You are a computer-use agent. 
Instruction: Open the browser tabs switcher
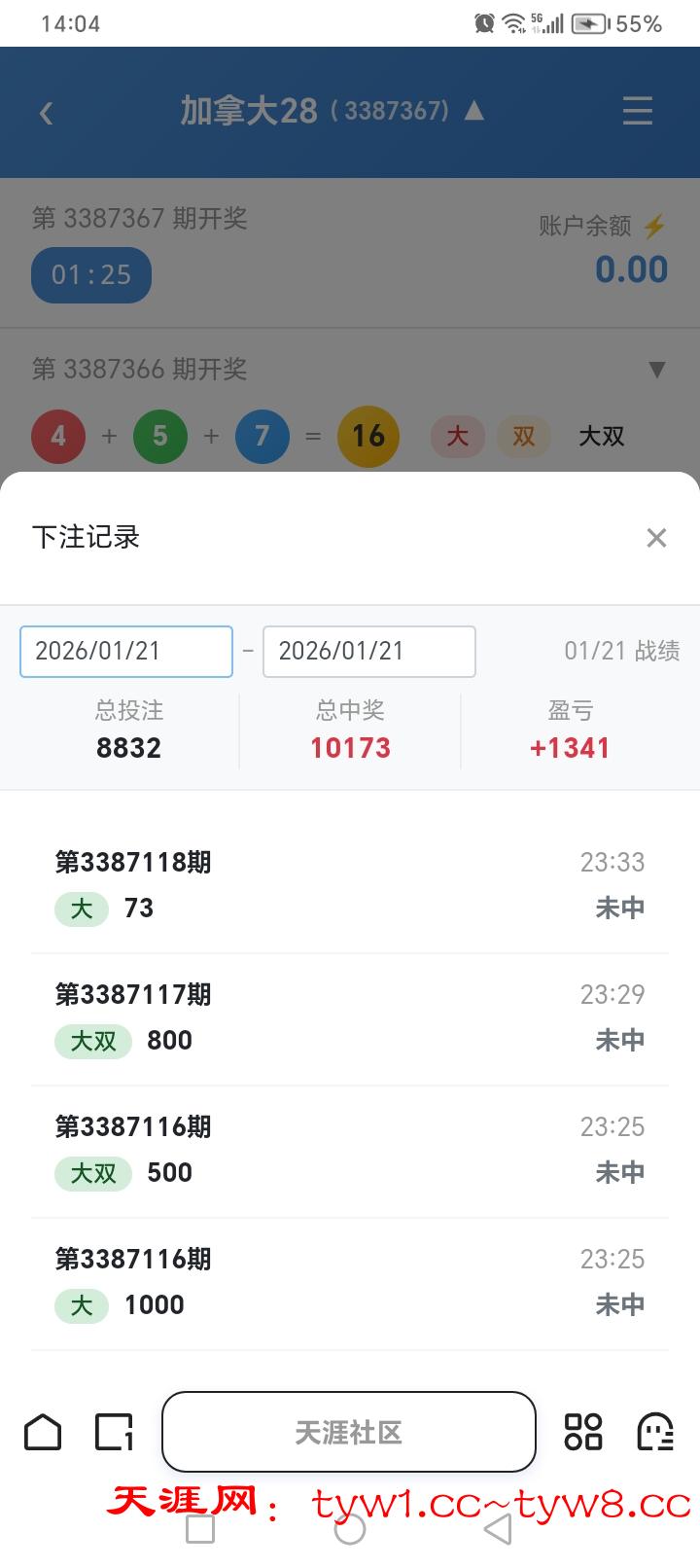(114, 1433)
